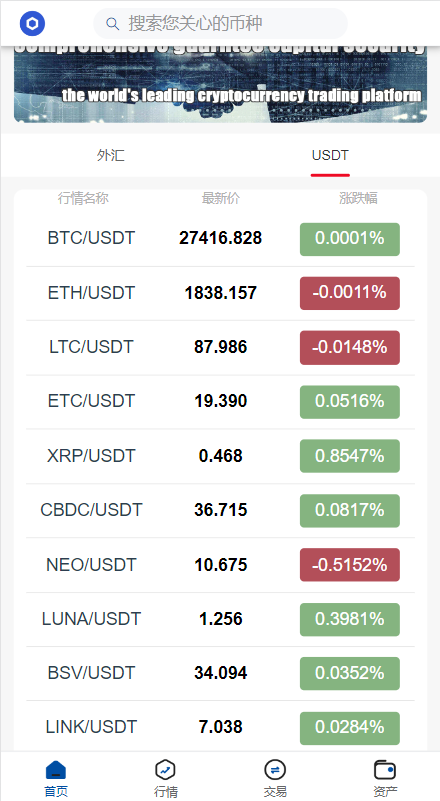Open the 交易 trade tab
440x801 pixels.
[x=275, y=778]
